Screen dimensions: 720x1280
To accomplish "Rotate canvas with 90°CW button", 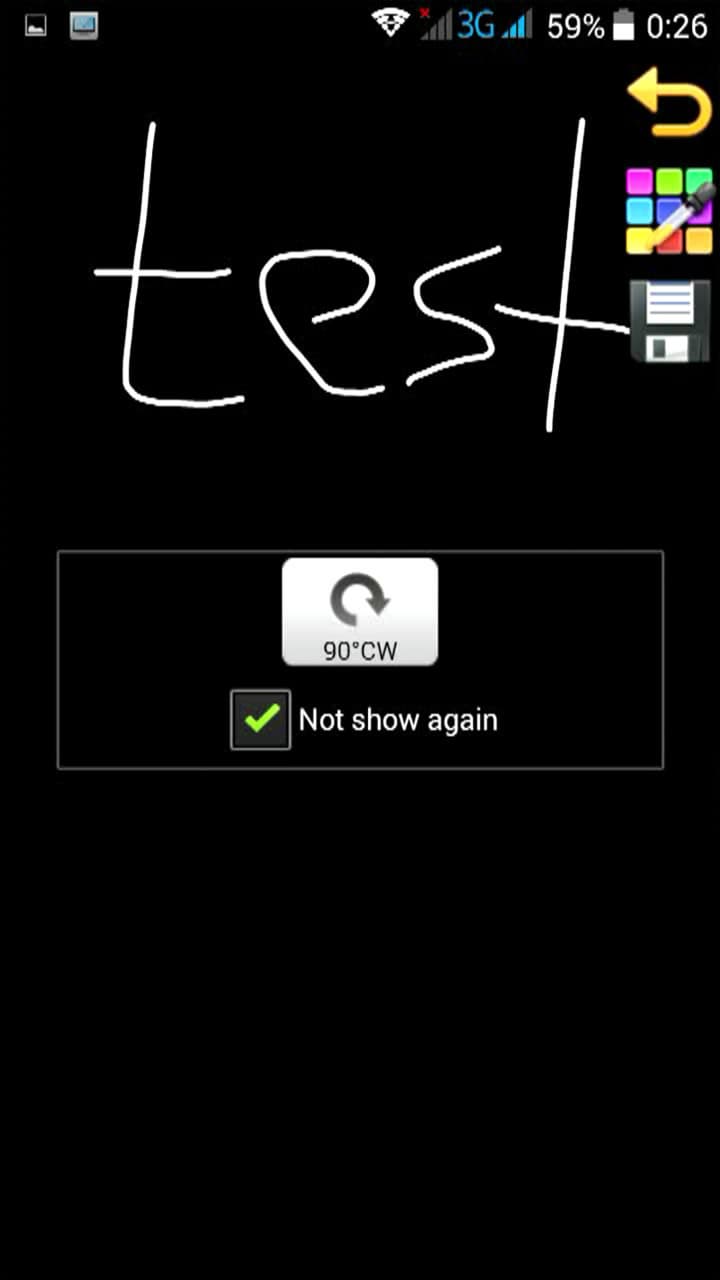I will [x=360, y=612].
